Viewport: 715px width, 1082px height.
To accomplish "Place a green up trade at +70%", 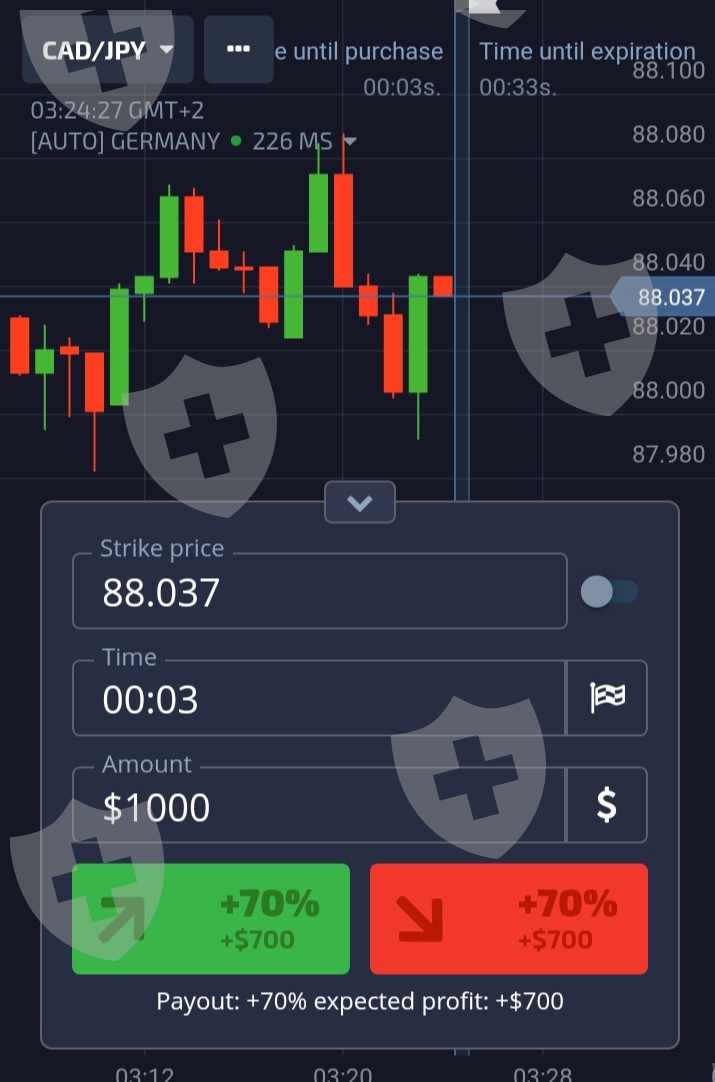I will pyautogui.click(x=211, y=919).
